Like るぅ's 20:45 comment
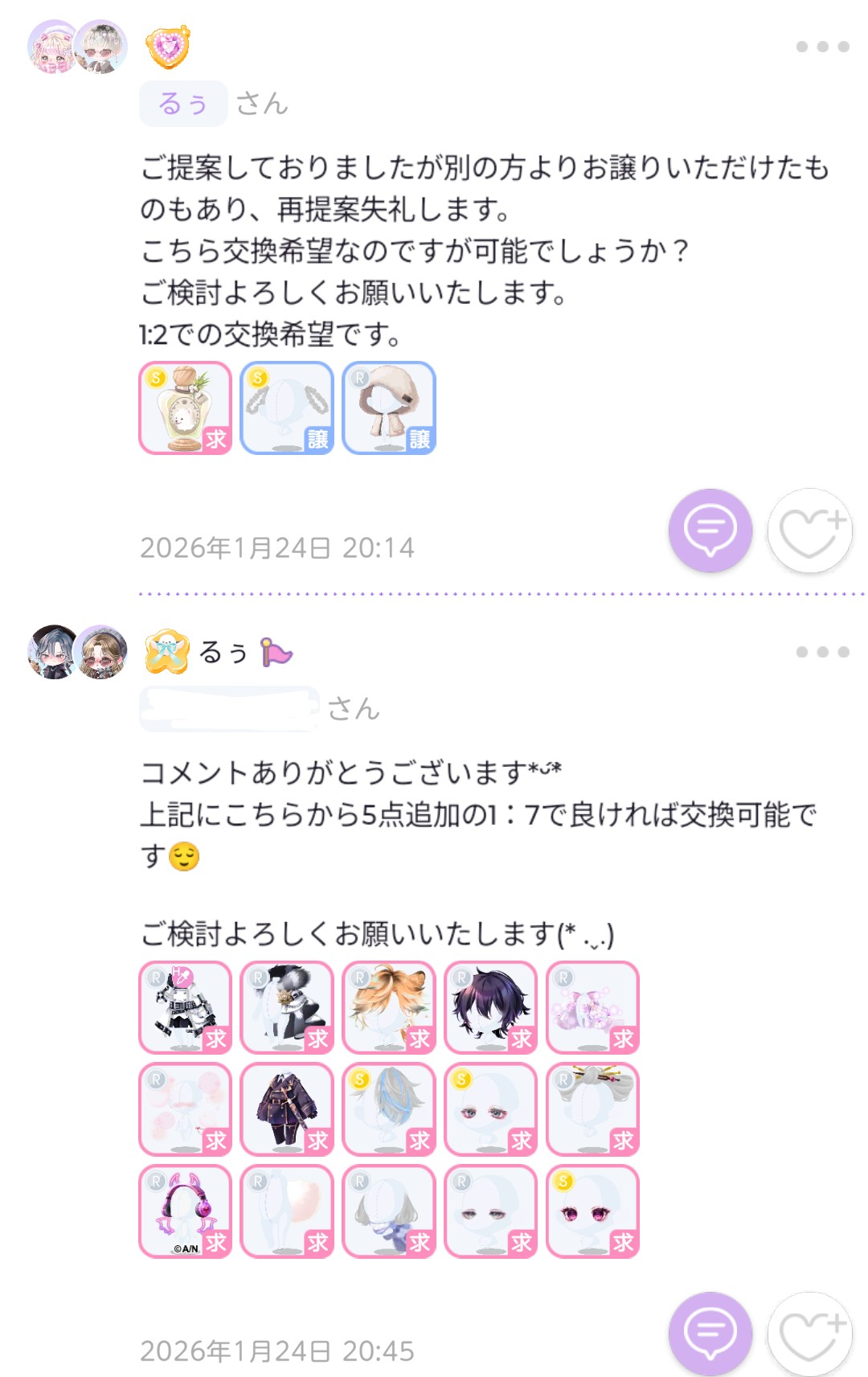 coord(810,1334)
